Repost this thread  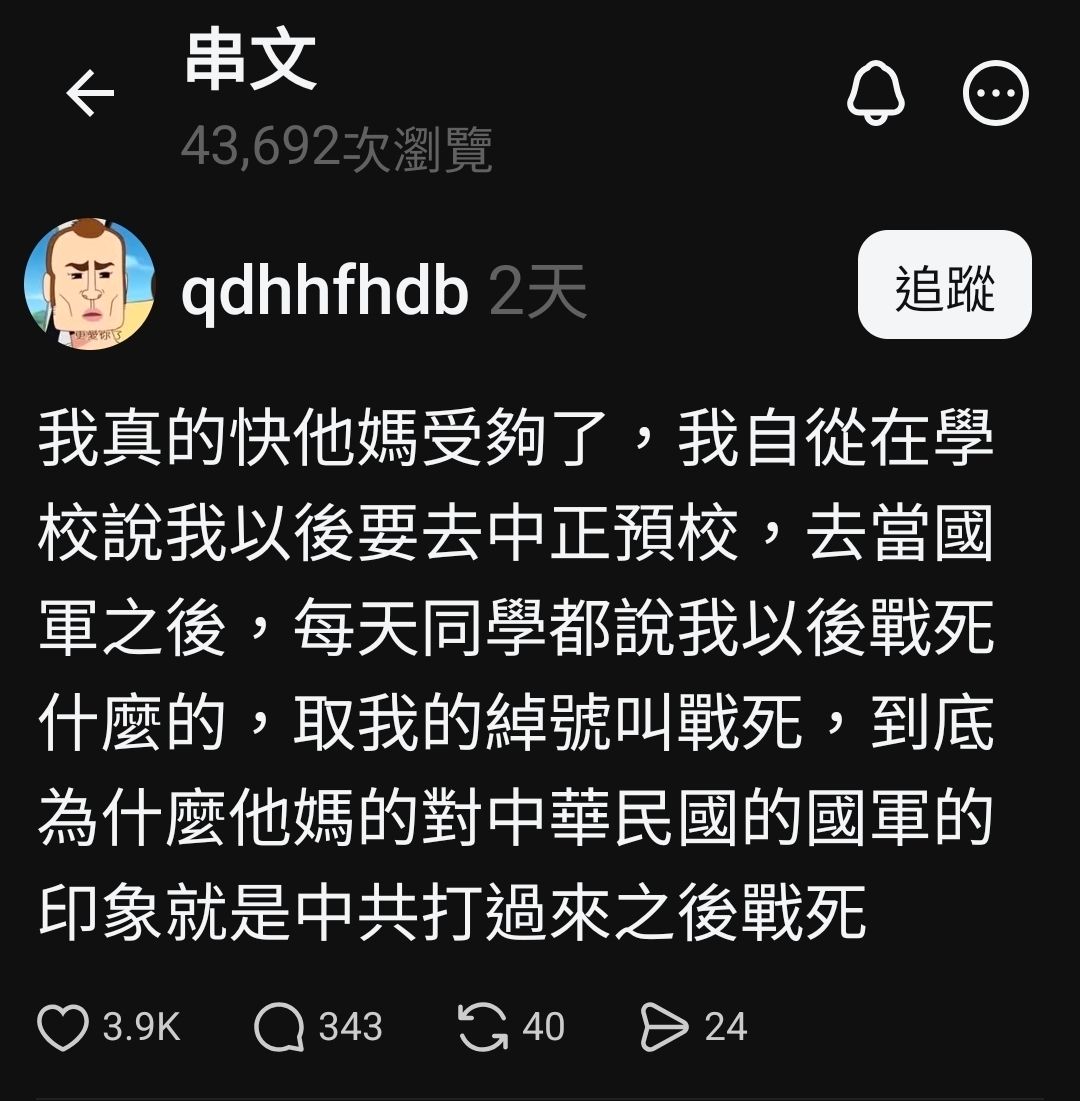(x=483, y=1027)
